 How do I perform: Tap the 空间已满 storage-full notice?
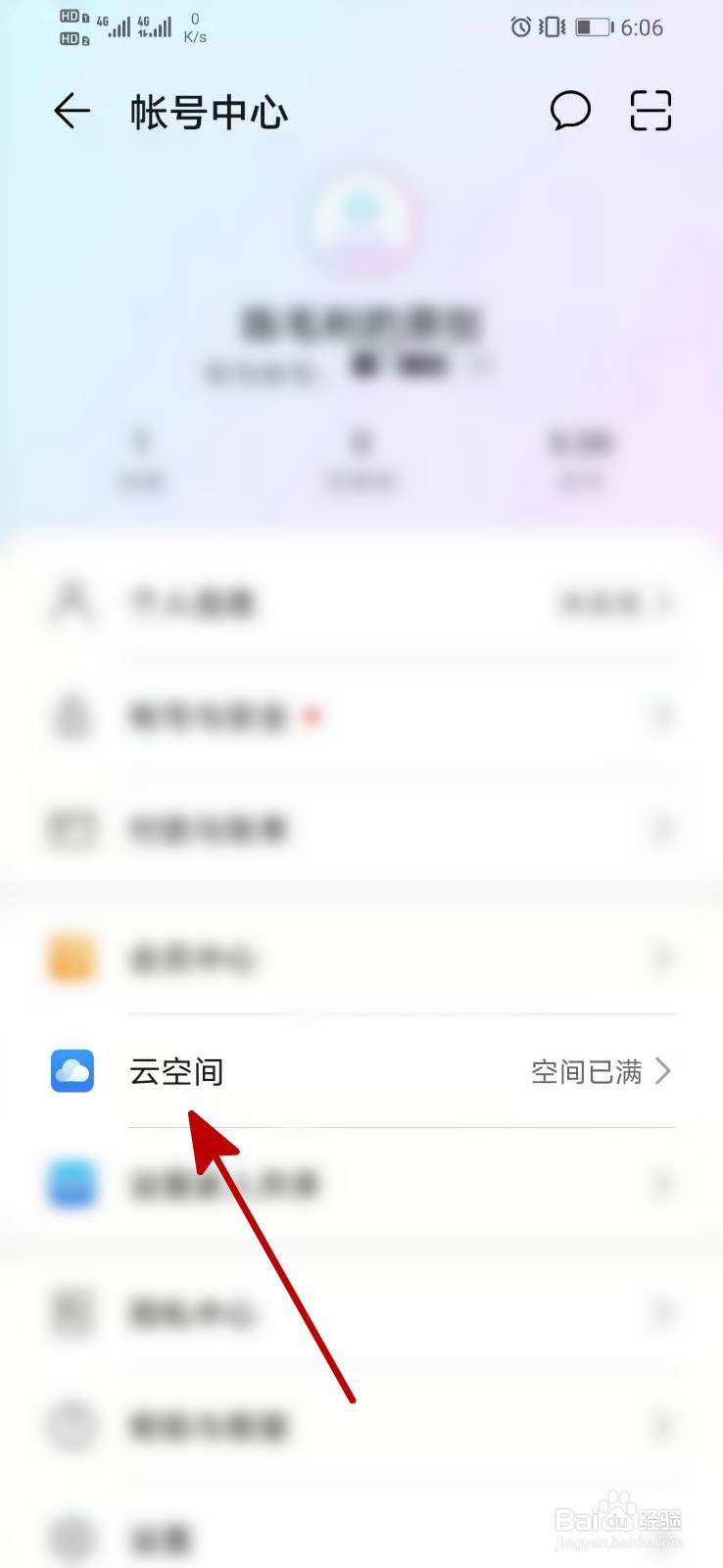pos(585,1072)
